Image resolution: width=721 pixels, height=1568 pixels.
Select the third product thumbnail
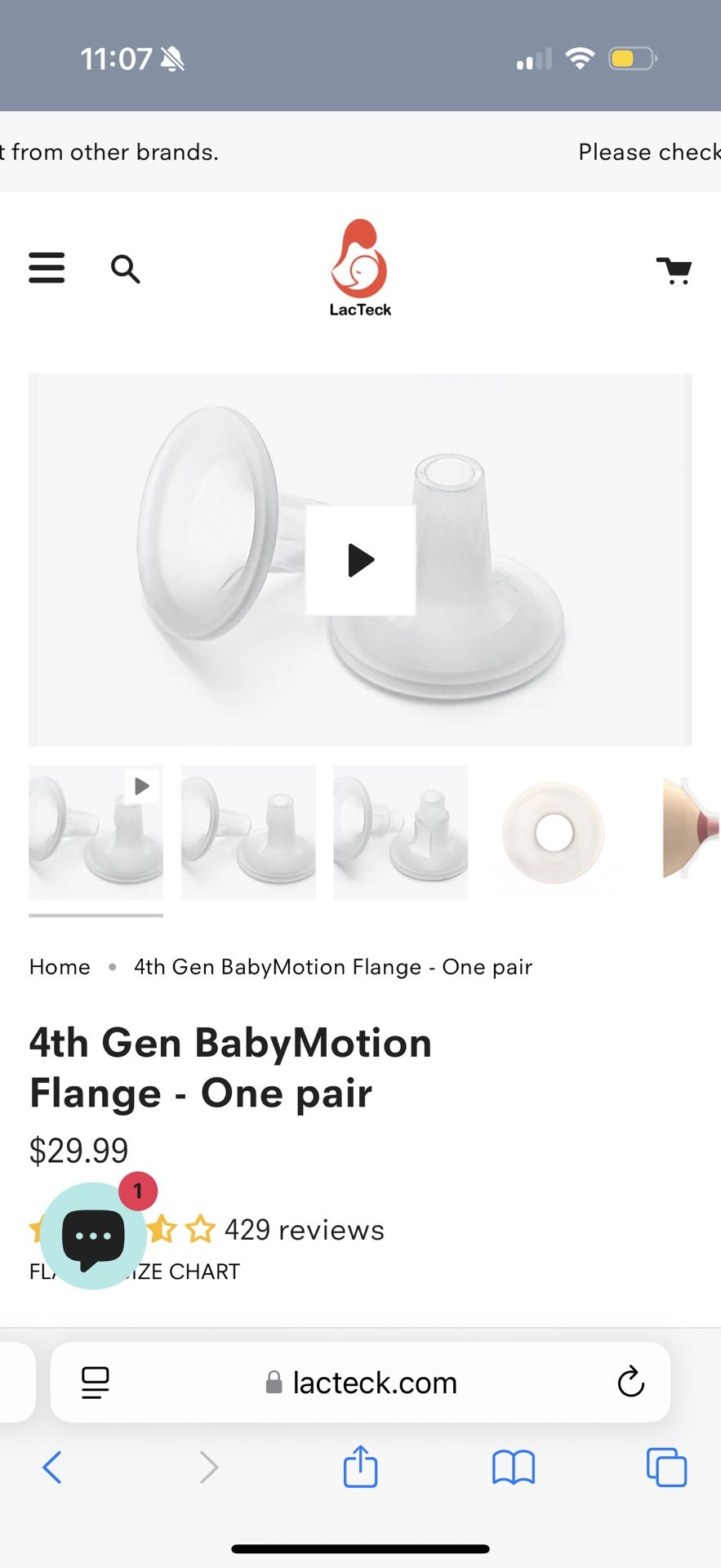point(400,832)
